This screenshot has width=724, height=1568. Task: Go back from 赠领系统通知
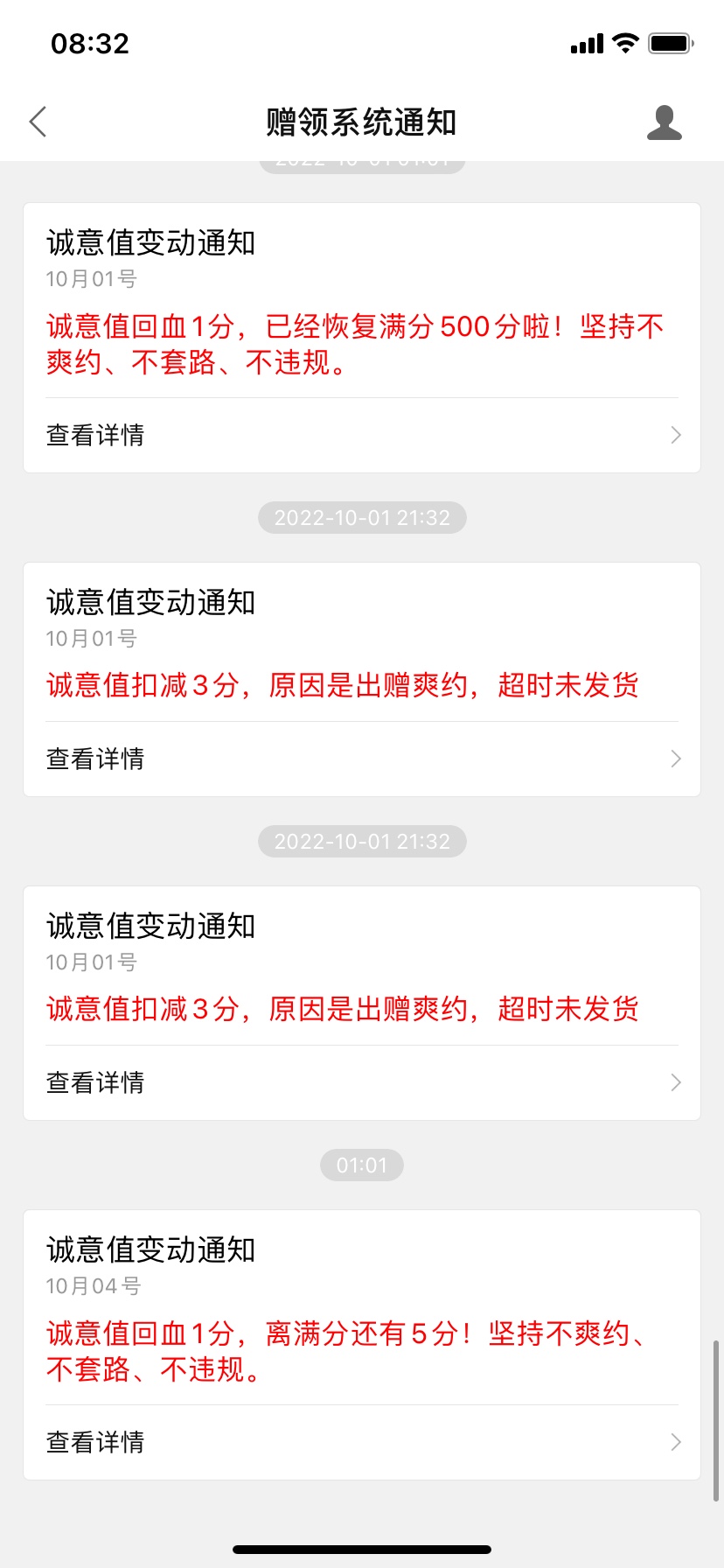pyautogui.click(x=38, y=122)
